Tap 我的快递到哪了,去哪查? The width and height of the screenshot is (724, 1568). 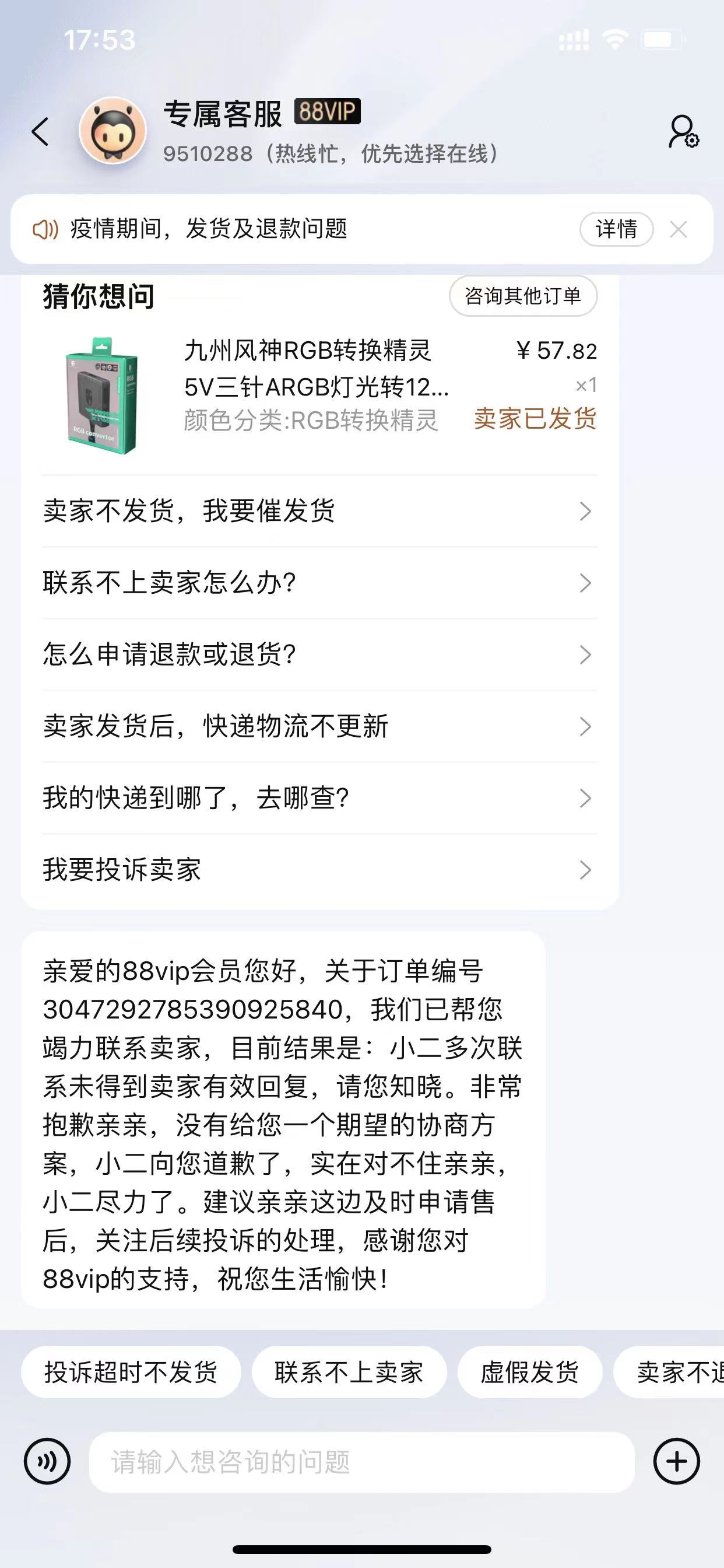point(319,798)
